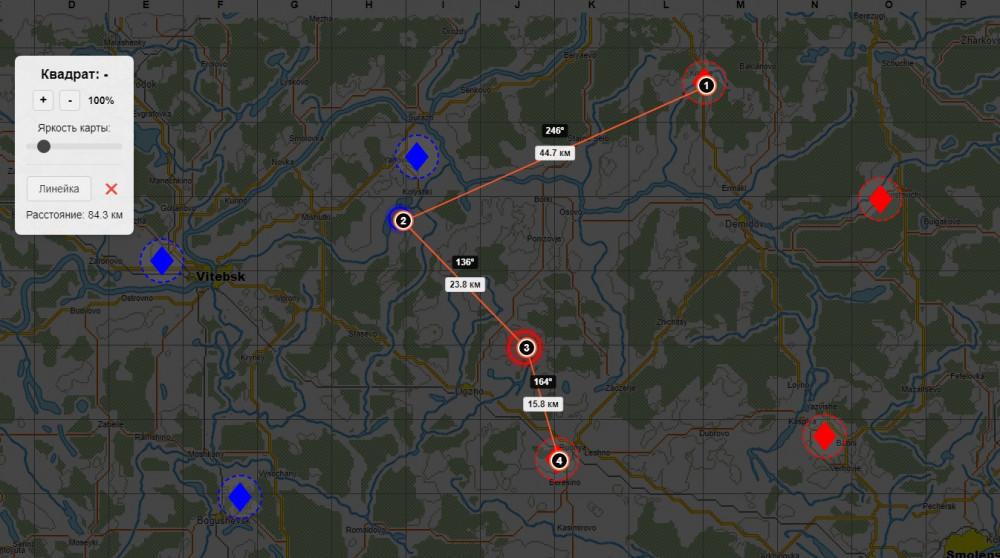Screen dimensions: 1000x558
Task: Adjust the map brightness slider
Action: [44, 146]
